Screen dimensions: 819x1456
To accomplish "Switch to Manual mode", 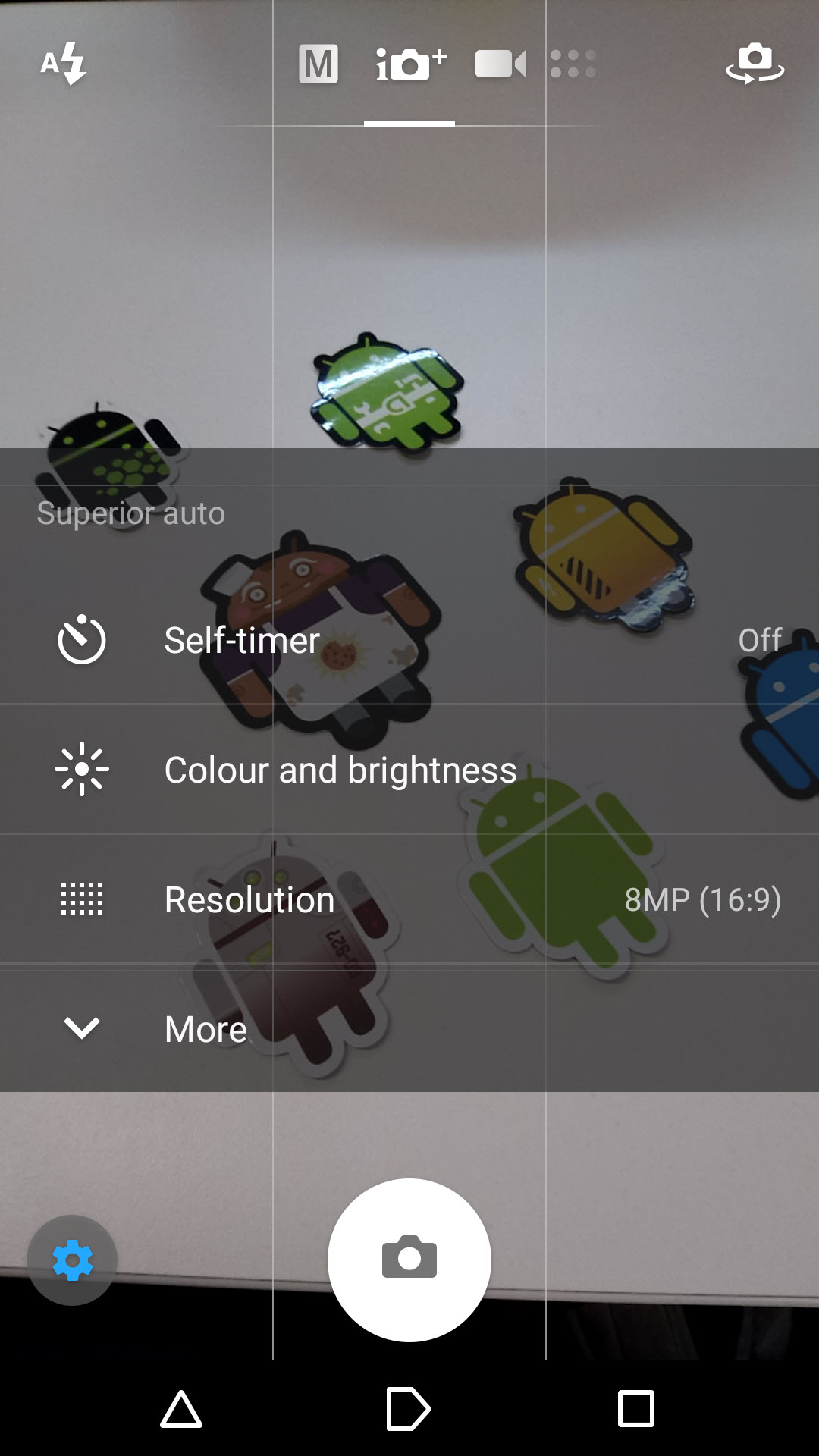I will [318, 64].
